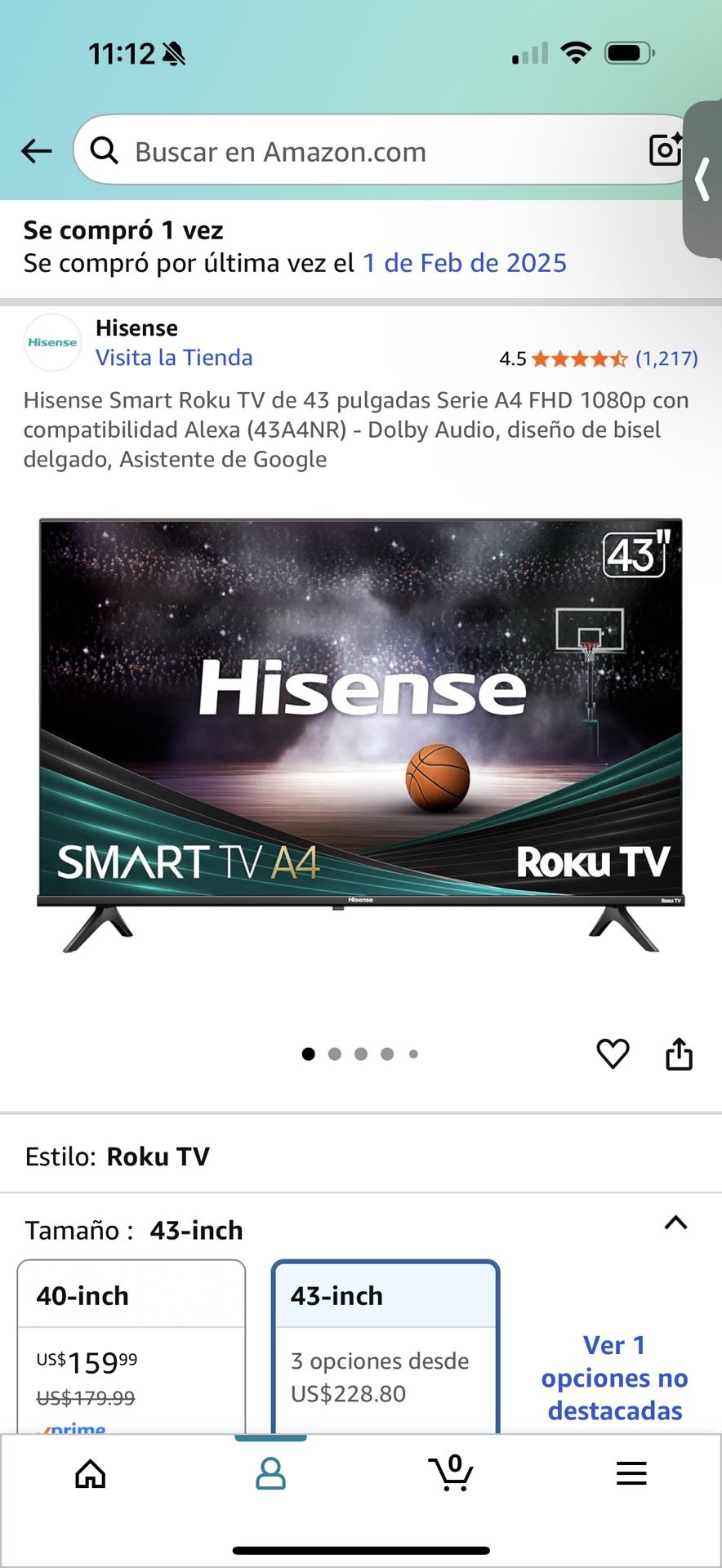722x1568 pixels.
Task: Switch to the account profile tab
Action: 270,1474
